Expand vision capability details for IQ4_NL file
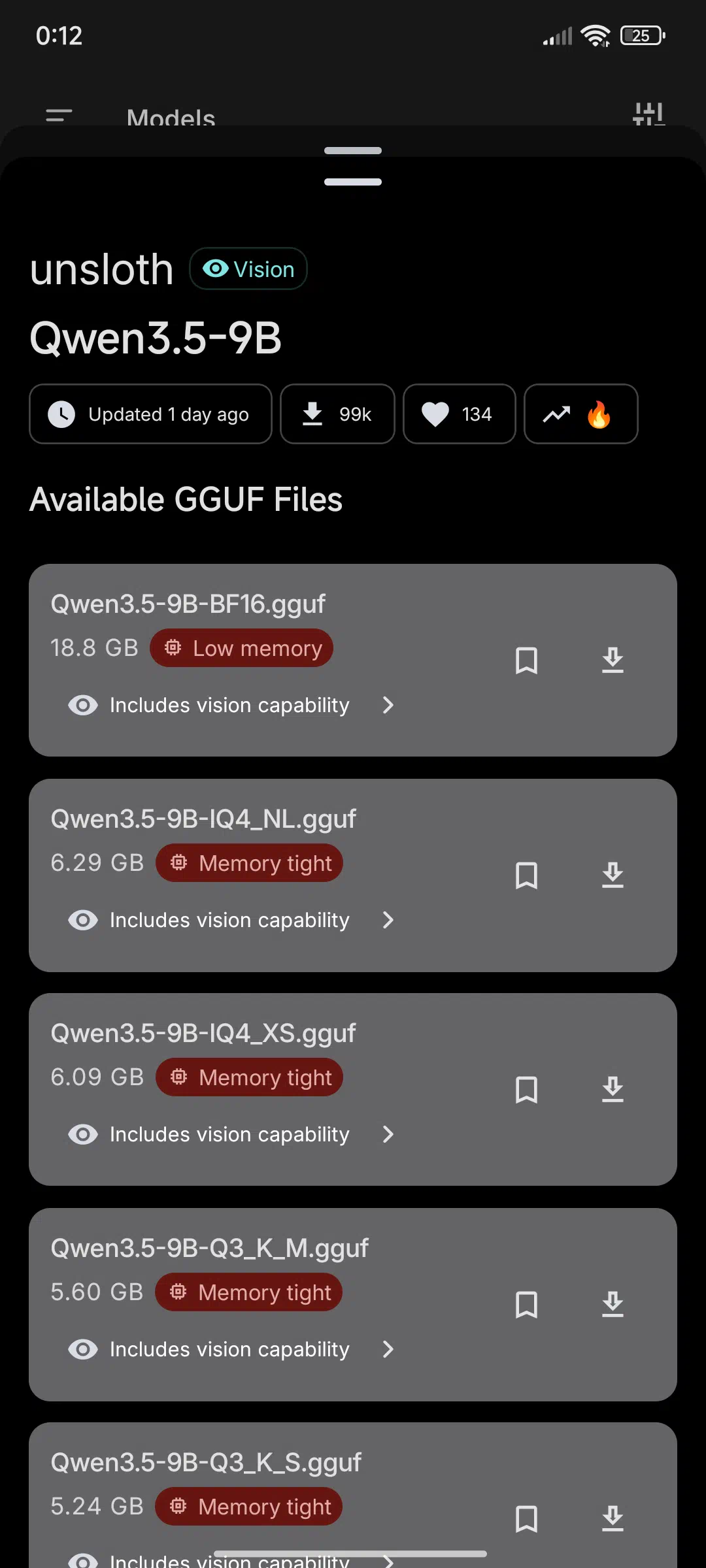 [x=388, y=920]
